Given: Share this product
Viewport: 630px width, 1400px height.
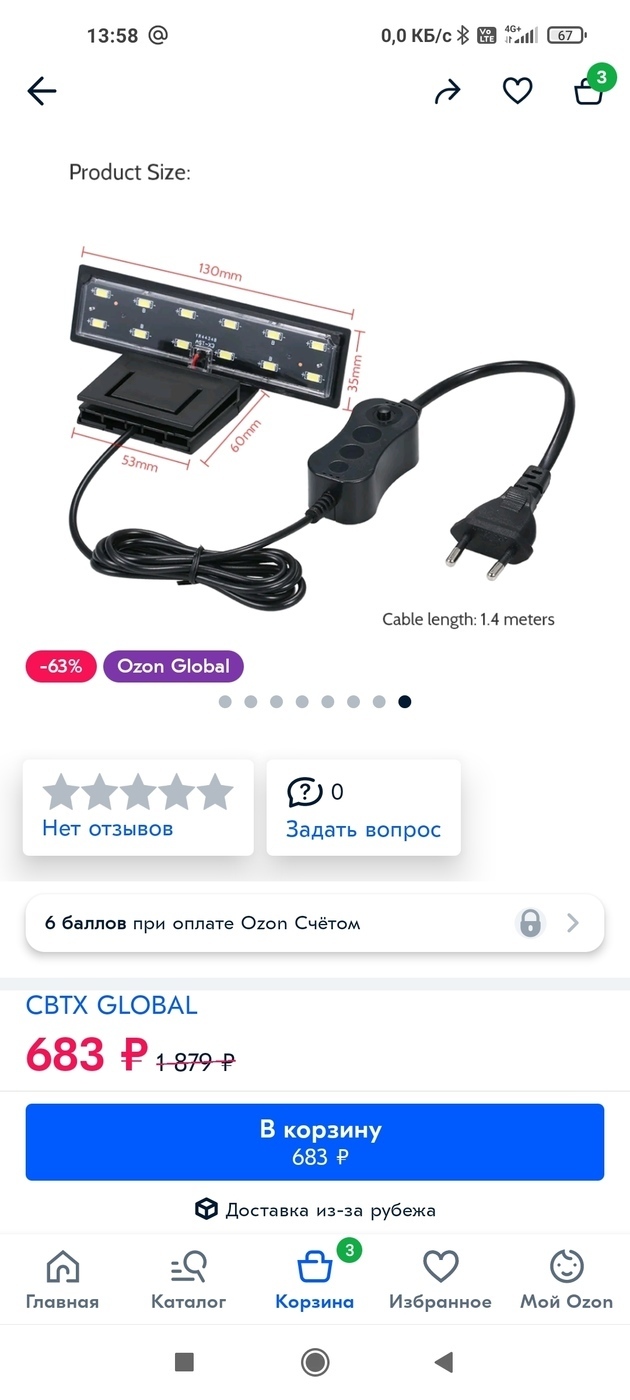Looking at the screenshot, I should click(x=447, y=92).
